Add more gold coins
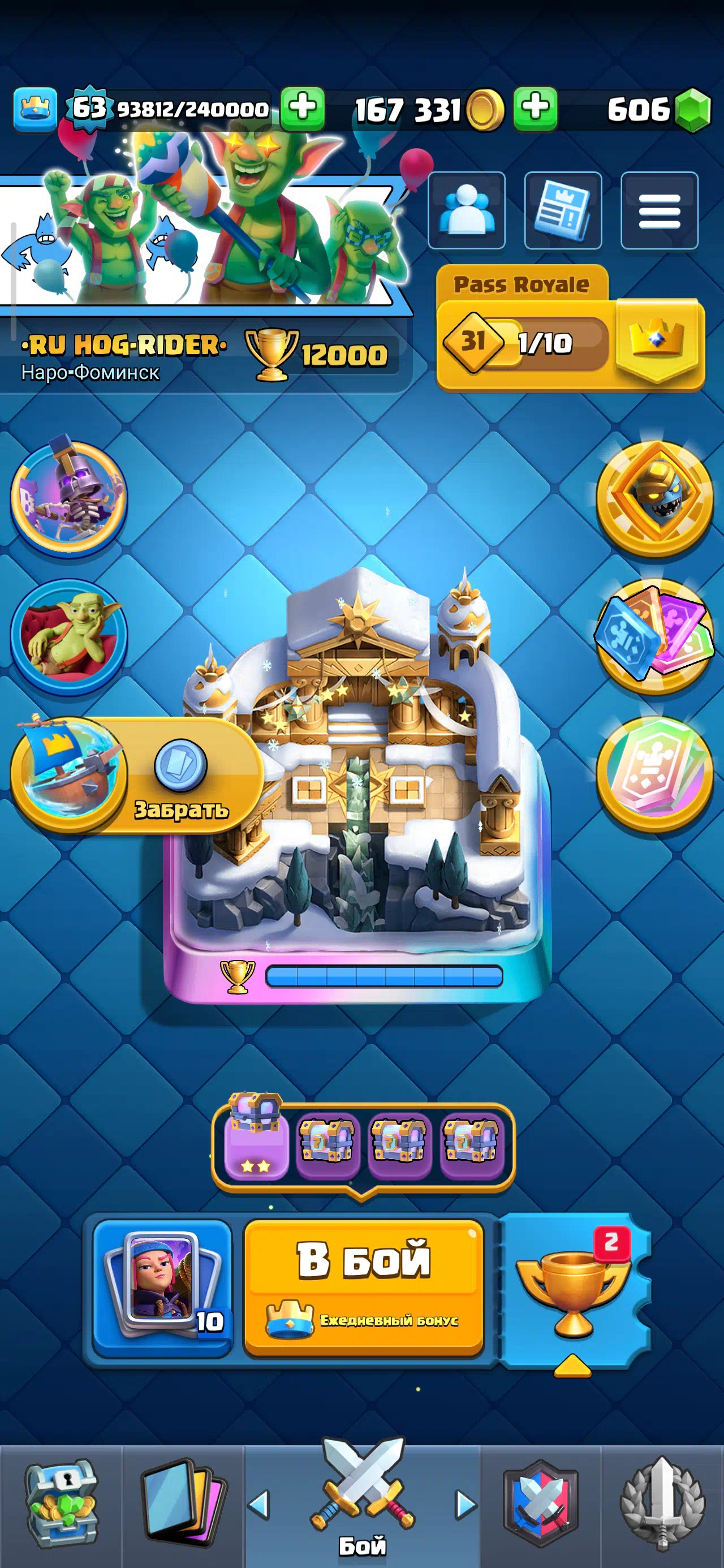Viewport: 724px width, 1568px height. pyautogui.click(x=535, y=109)
